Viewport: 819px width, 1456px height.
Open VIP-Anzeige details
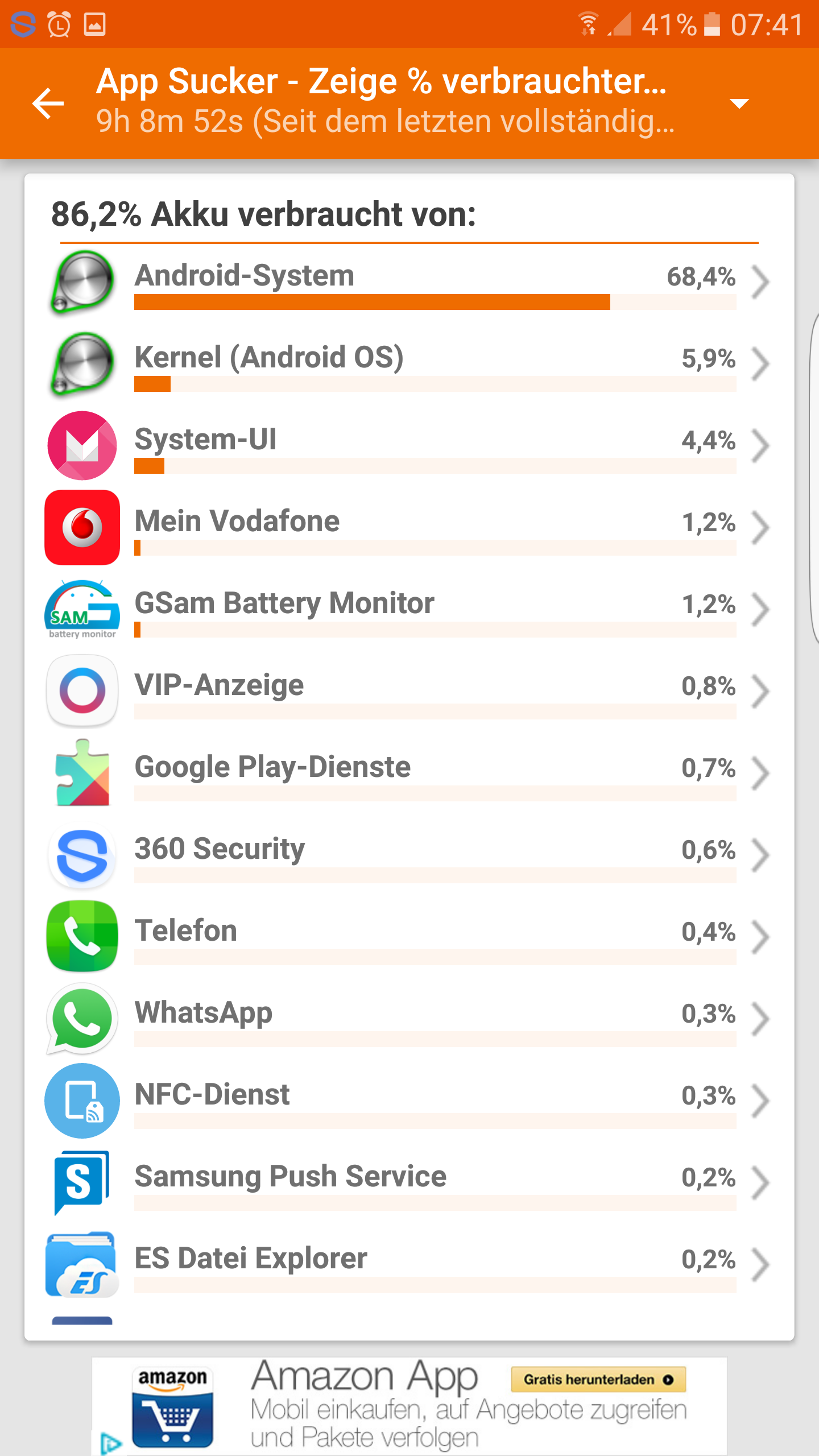click(409, 692)
